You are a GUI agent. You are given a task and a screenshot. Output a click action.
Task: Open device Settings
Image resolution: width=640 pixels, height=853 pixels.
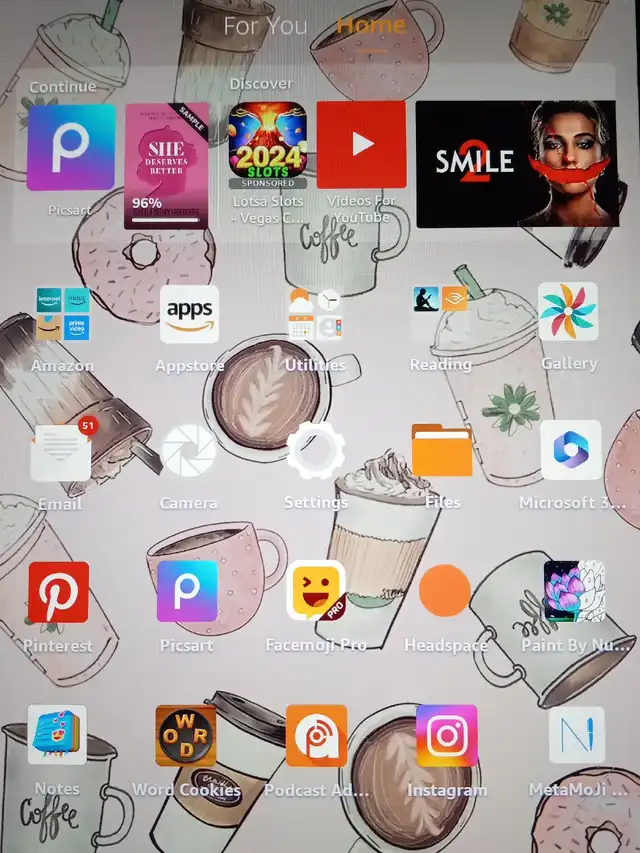315,452
